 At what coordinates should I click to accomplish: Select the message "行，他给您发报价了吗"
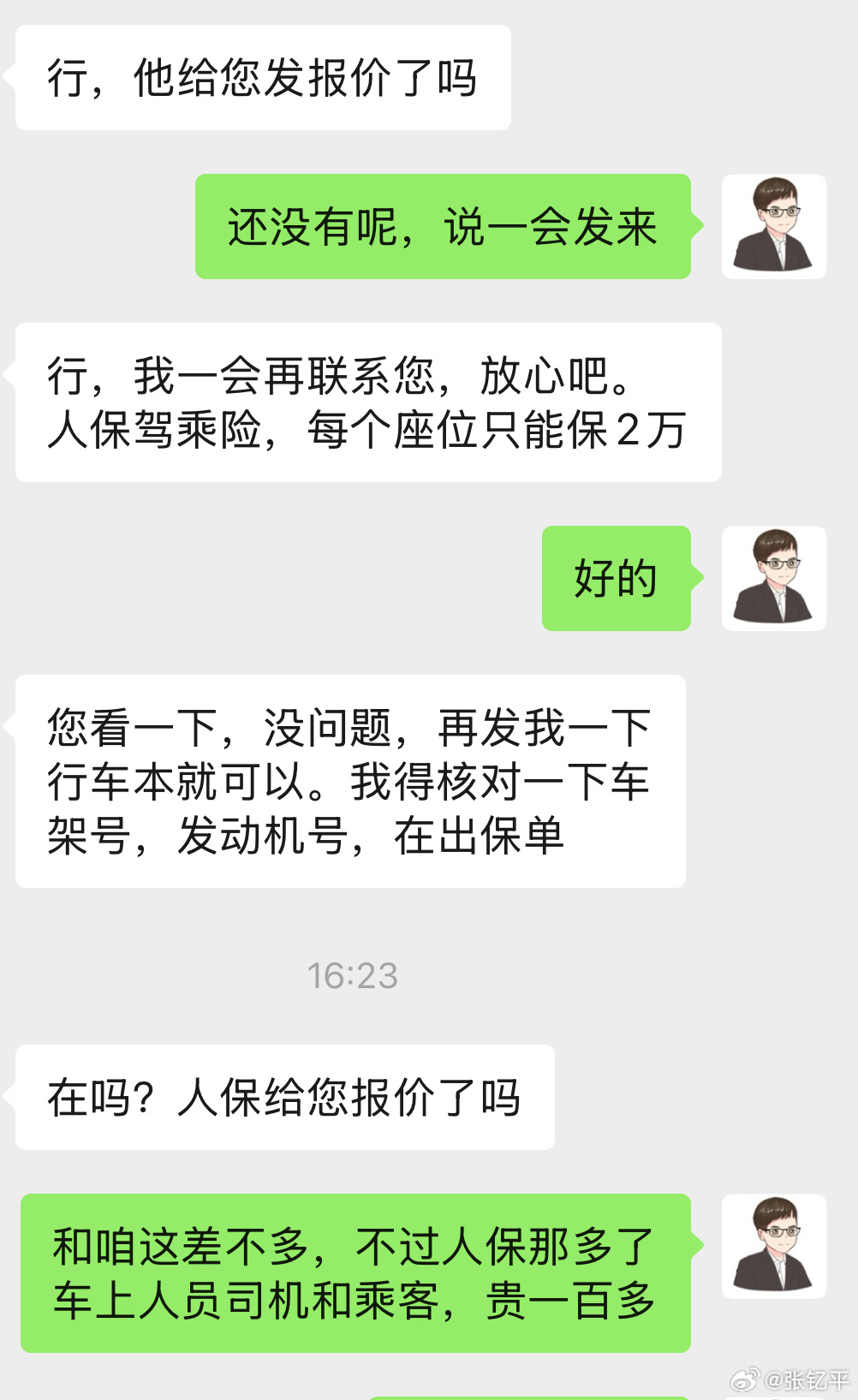[261, 75]
